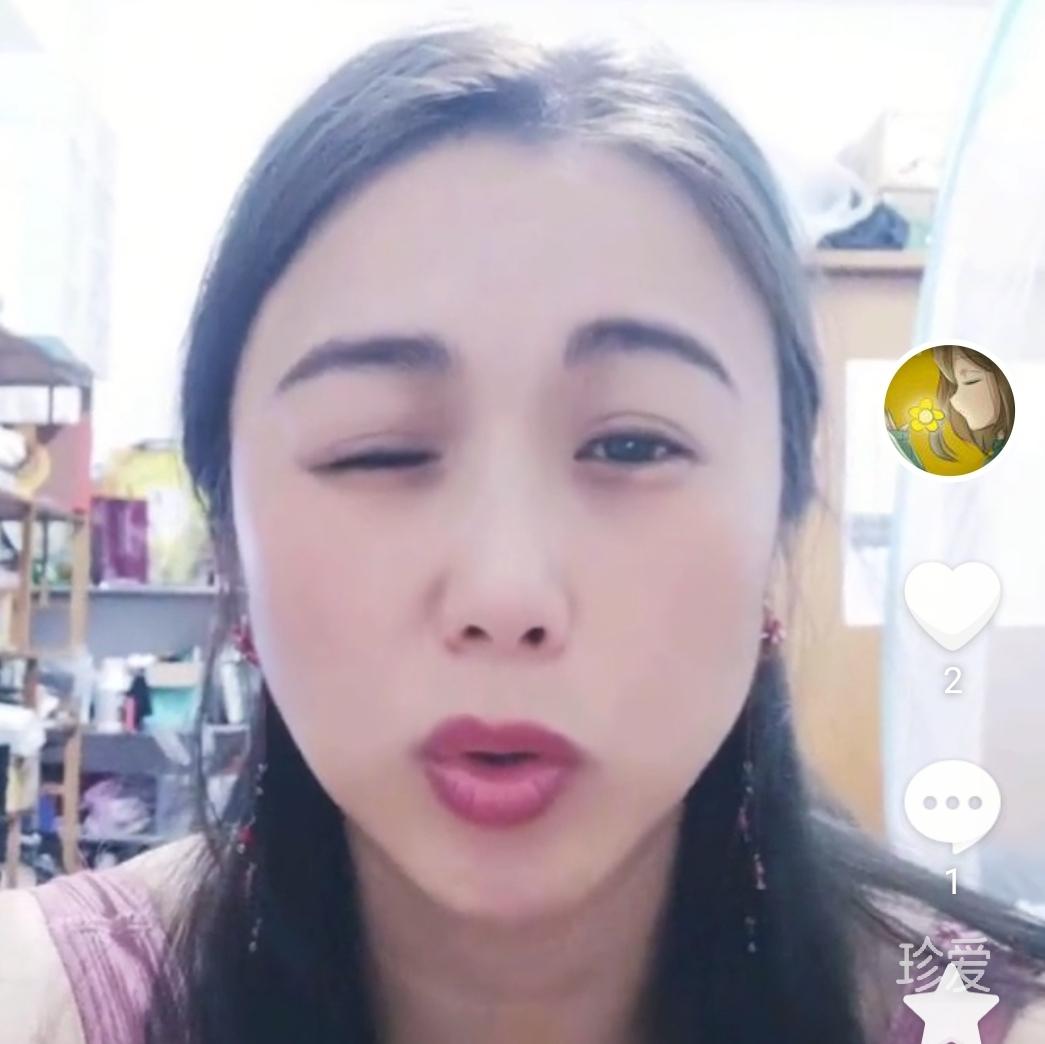Open the creator's profile avatar
This screenshot has width=1045, height=1044.
(949, 409)
